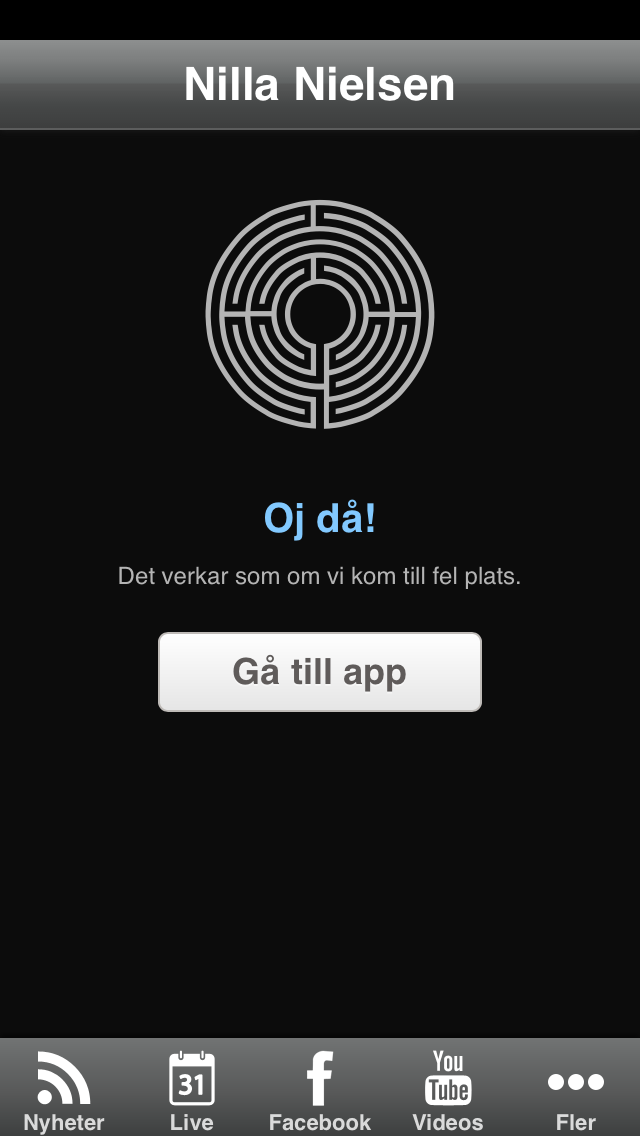The image size is (640, 1136).
Task: Switch to the Nyheter tab
Action: (64, 1089)
